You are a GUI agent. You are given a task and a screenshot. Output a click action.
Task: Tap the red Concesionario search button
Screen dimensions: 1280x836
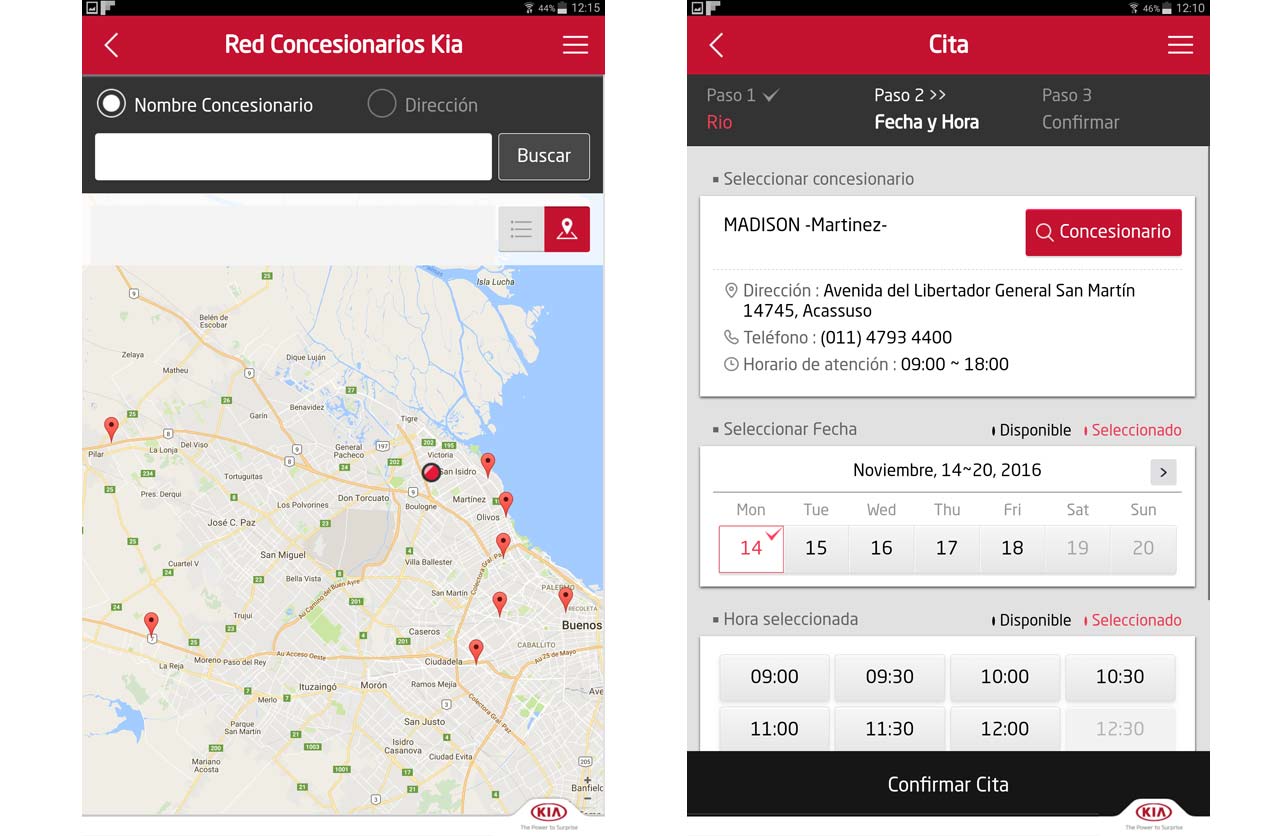click(1103, 232)
